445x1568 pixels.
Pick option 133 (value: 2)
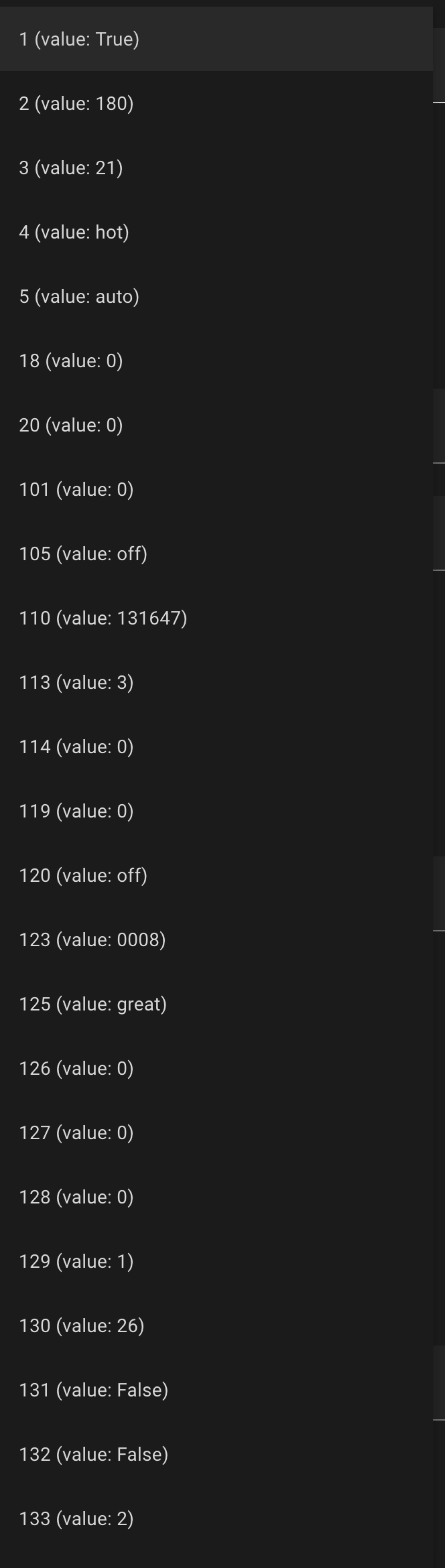pyautogui.click(x=76, y=1519)
